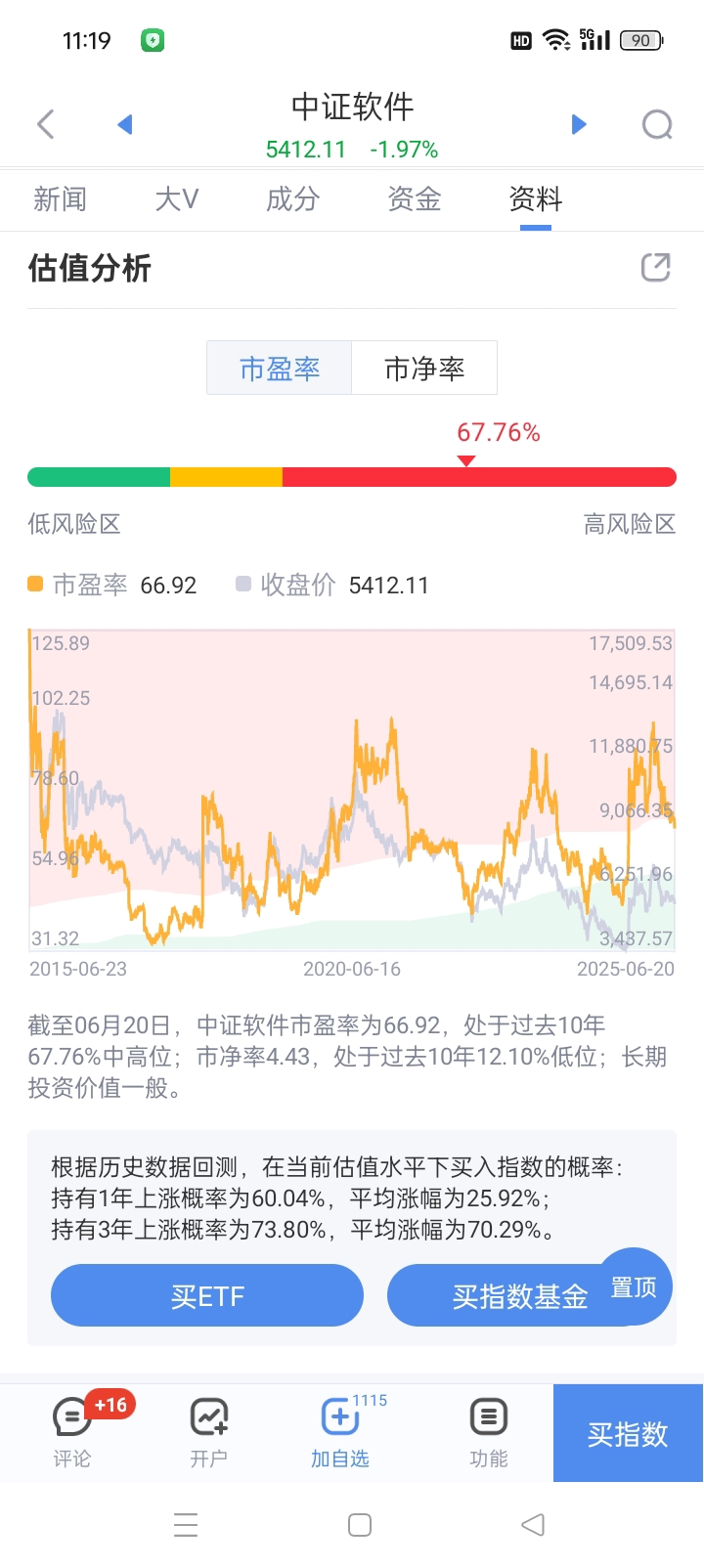The image size is (704, 1568).
Task: Tap the 买ETF button
Action: click(206, 1295)
